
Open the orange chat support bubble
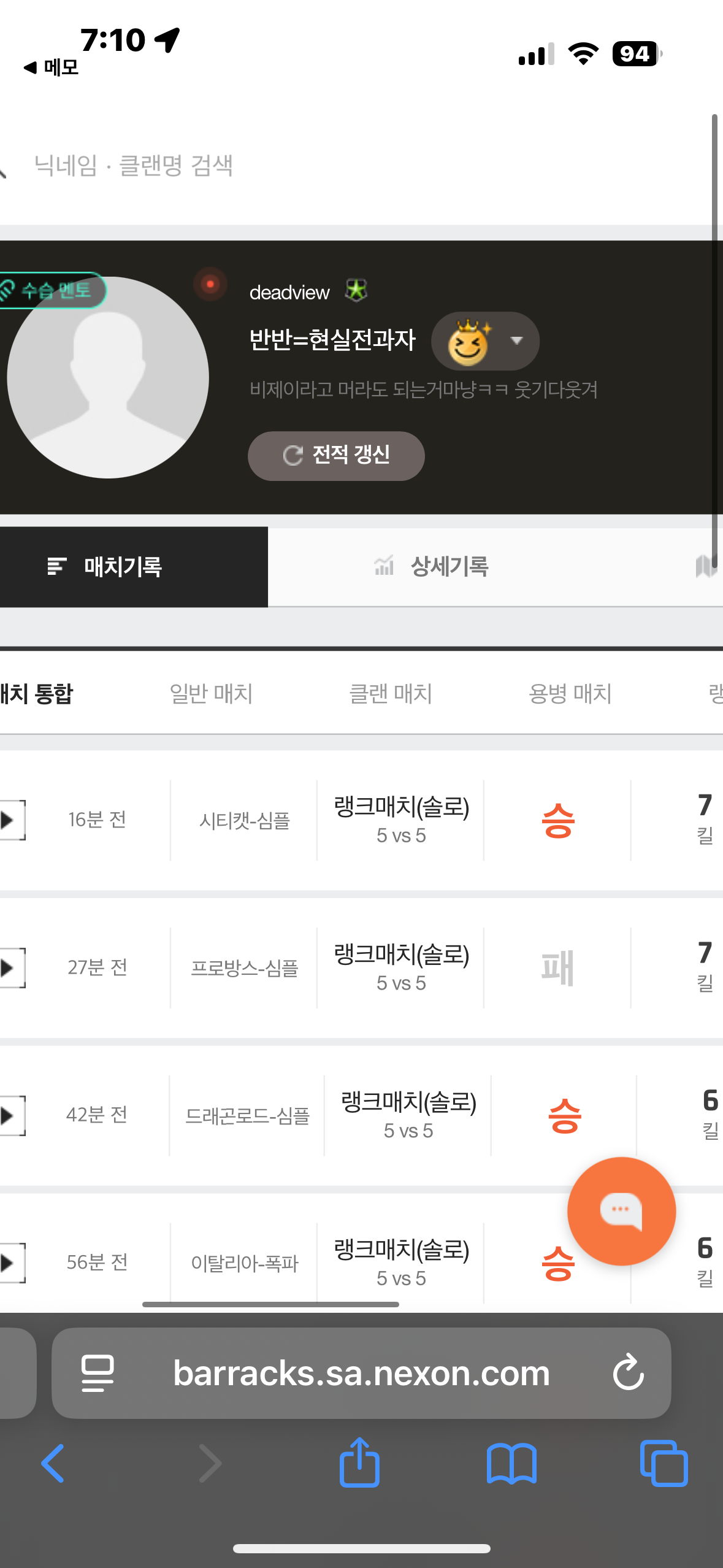(621, 1211)
